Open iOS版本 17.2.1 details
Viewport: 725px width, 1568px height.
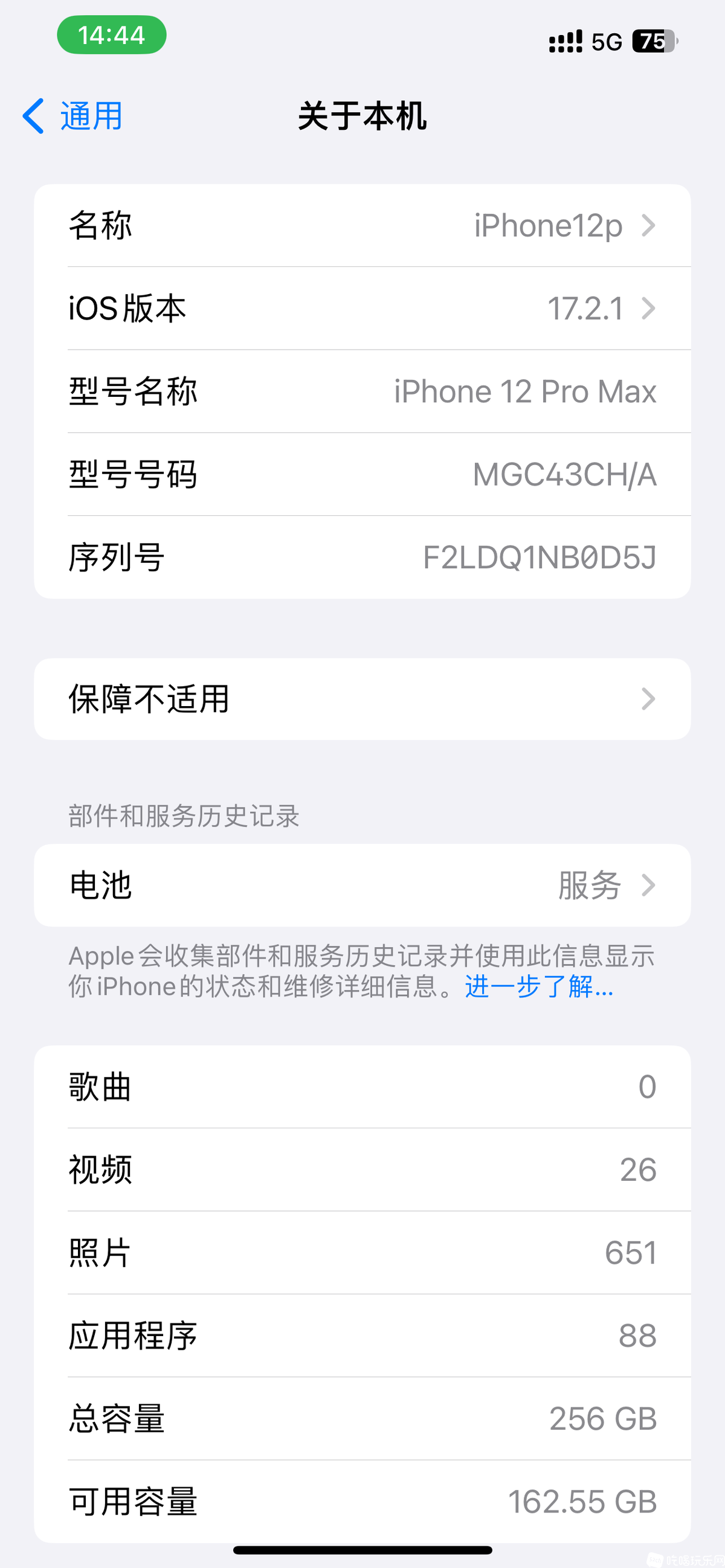coord(362,308)
